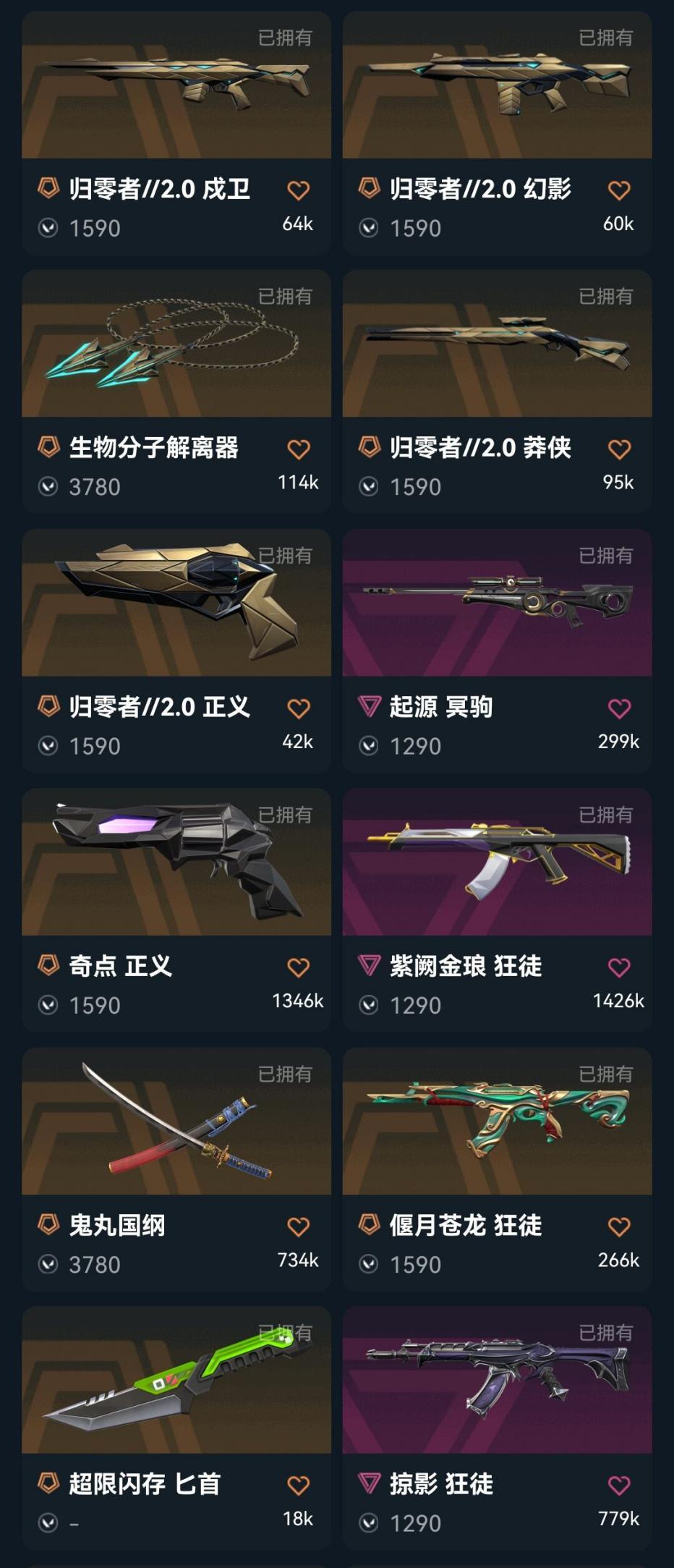Image resolution: width=674 pixels, height=1568 pixels.
Task: Select the orange rarity icon beside 归零者//2.0 戍卫
Action: tap(48, 188)
